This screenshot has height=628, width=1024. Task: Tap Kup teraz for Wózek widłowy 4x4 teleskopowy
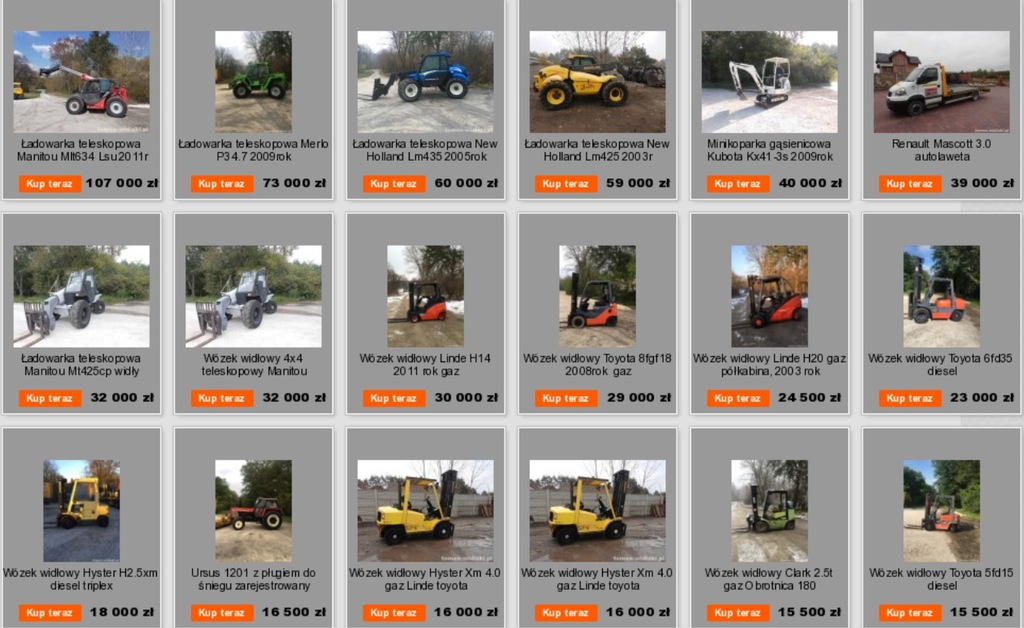(x=222, y=398)
